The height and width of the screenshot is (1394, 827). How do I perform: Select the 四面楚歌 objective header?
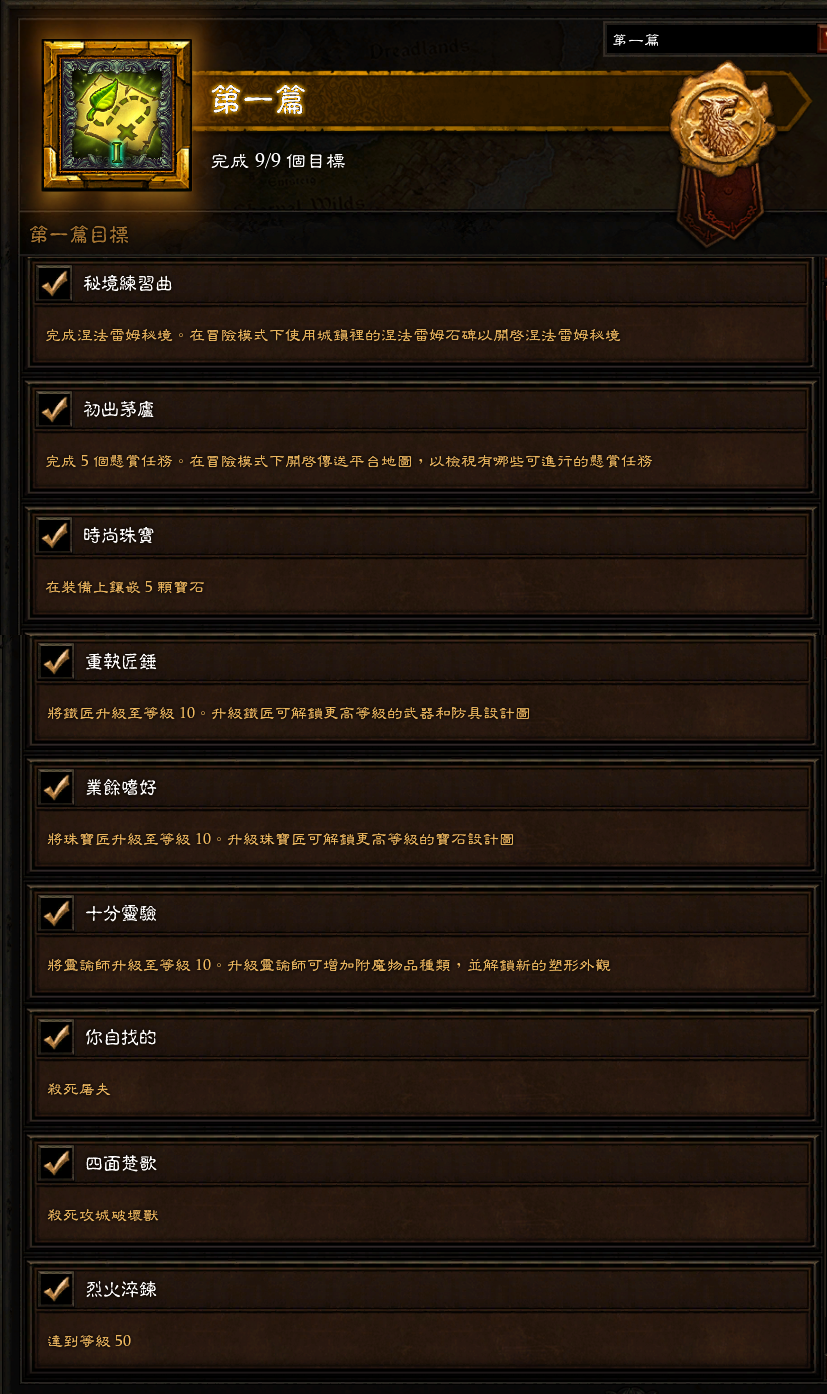423,1164
